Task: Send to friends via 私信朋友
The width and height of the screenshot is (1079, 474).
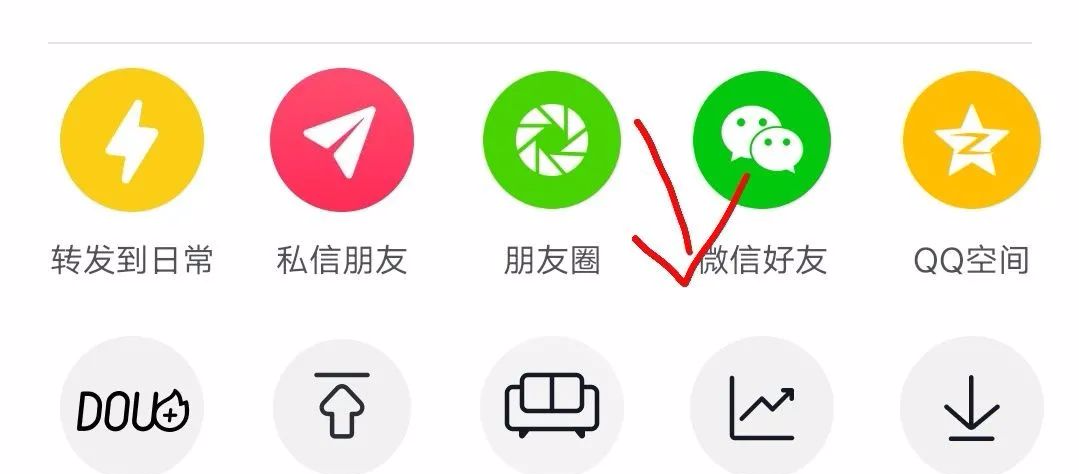Action: [341, 140]
